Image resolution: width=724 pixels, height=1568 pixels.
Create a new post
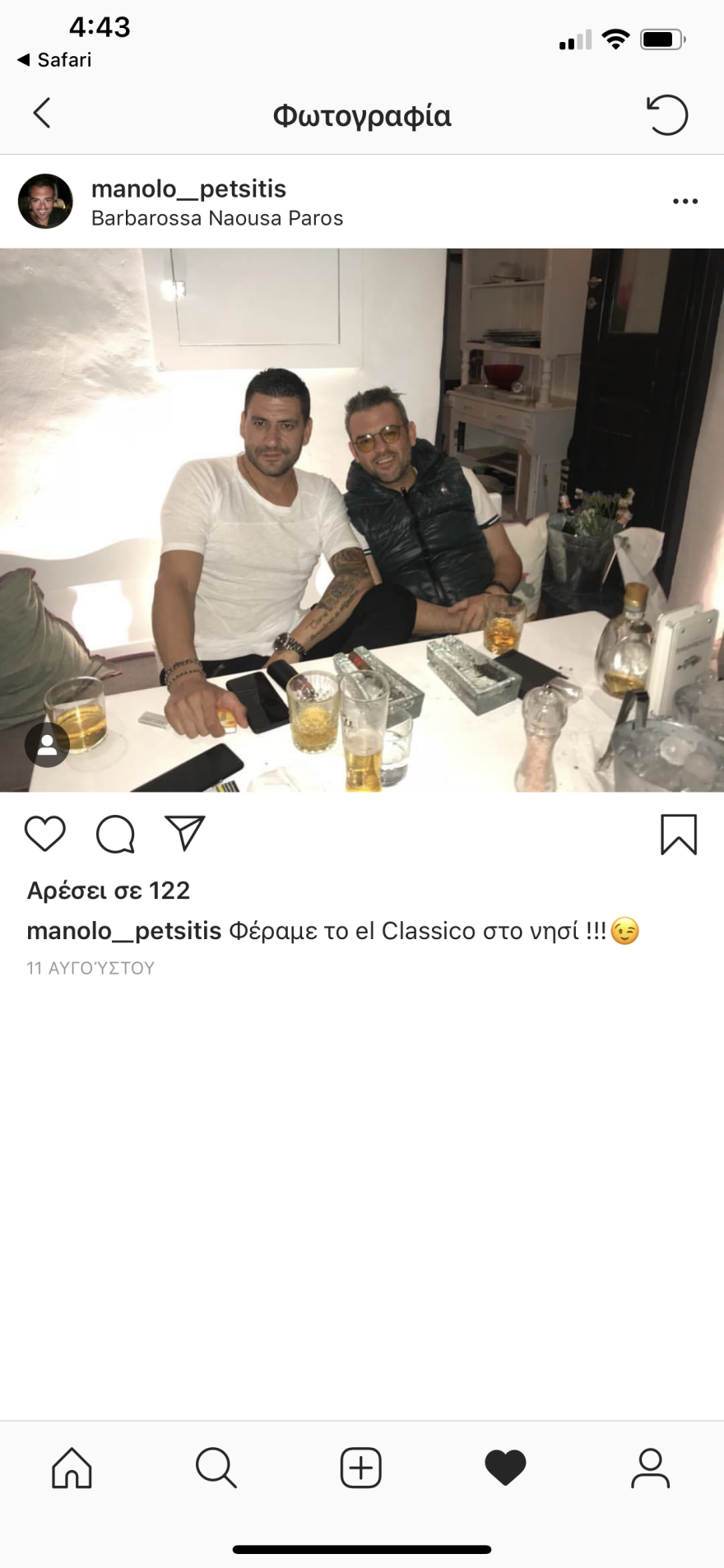[x=361, y=1468]
